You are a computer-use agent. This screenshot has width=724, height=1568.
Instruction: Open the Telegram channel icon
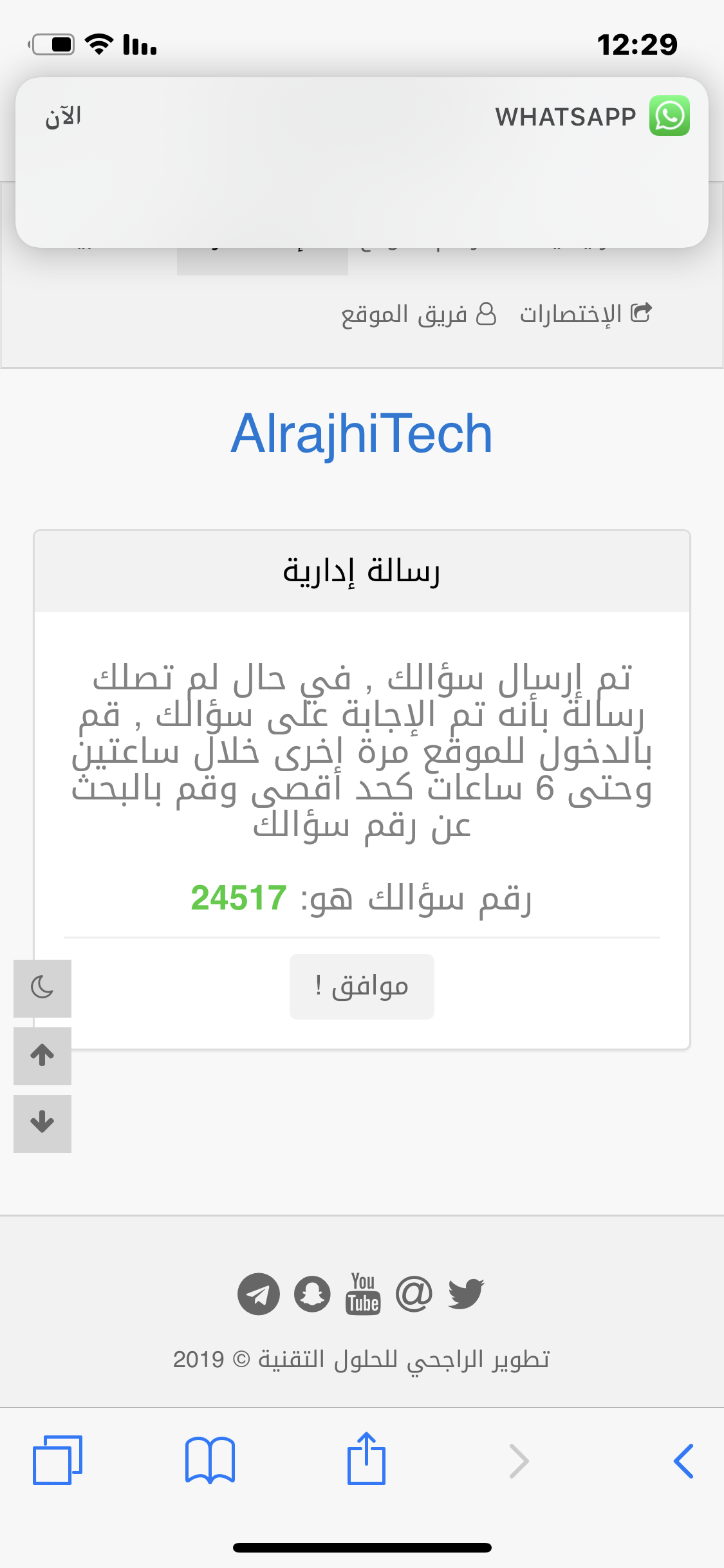pos(259,1294)
